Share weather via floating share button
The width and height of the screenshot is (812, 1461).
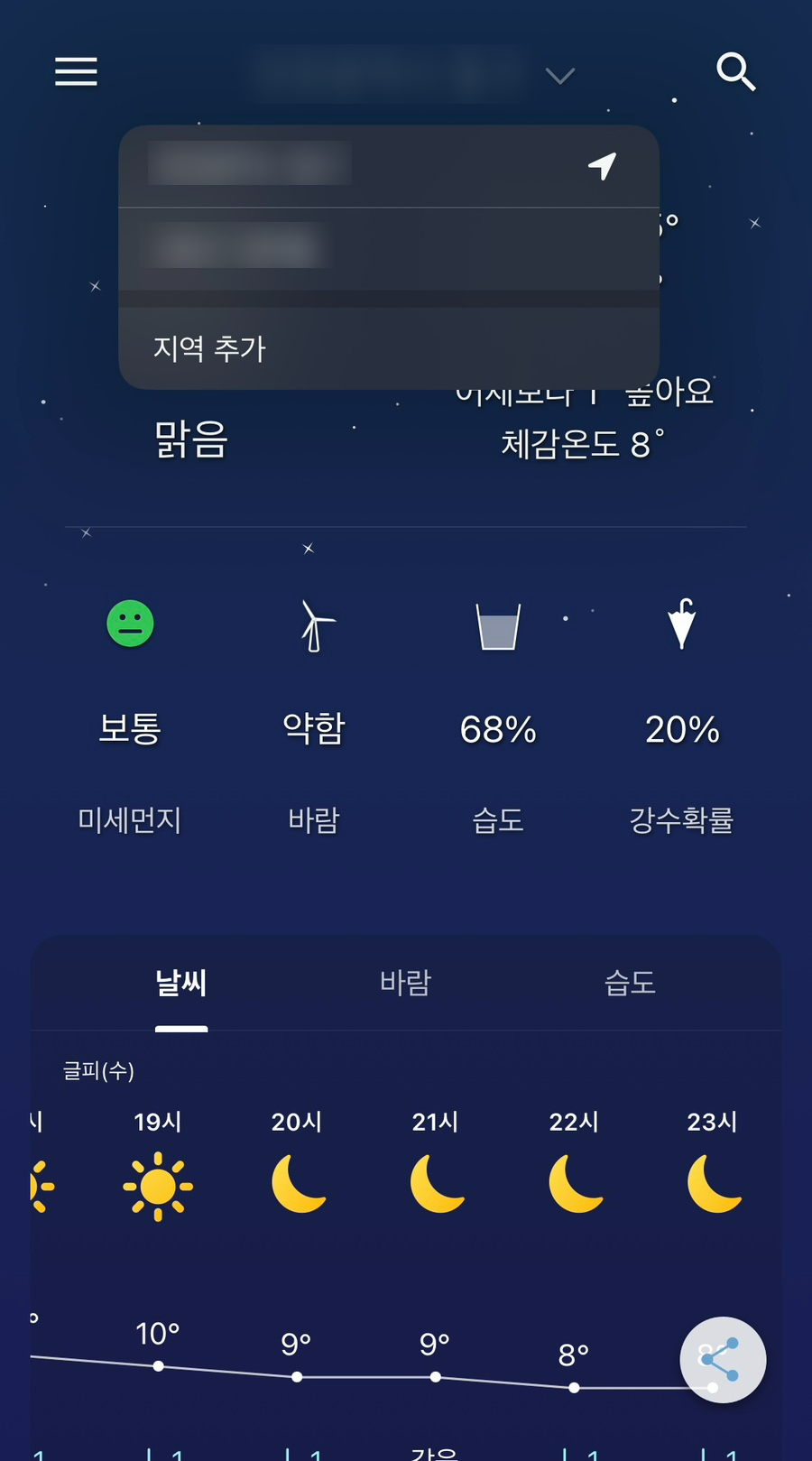click(723, 1360)
